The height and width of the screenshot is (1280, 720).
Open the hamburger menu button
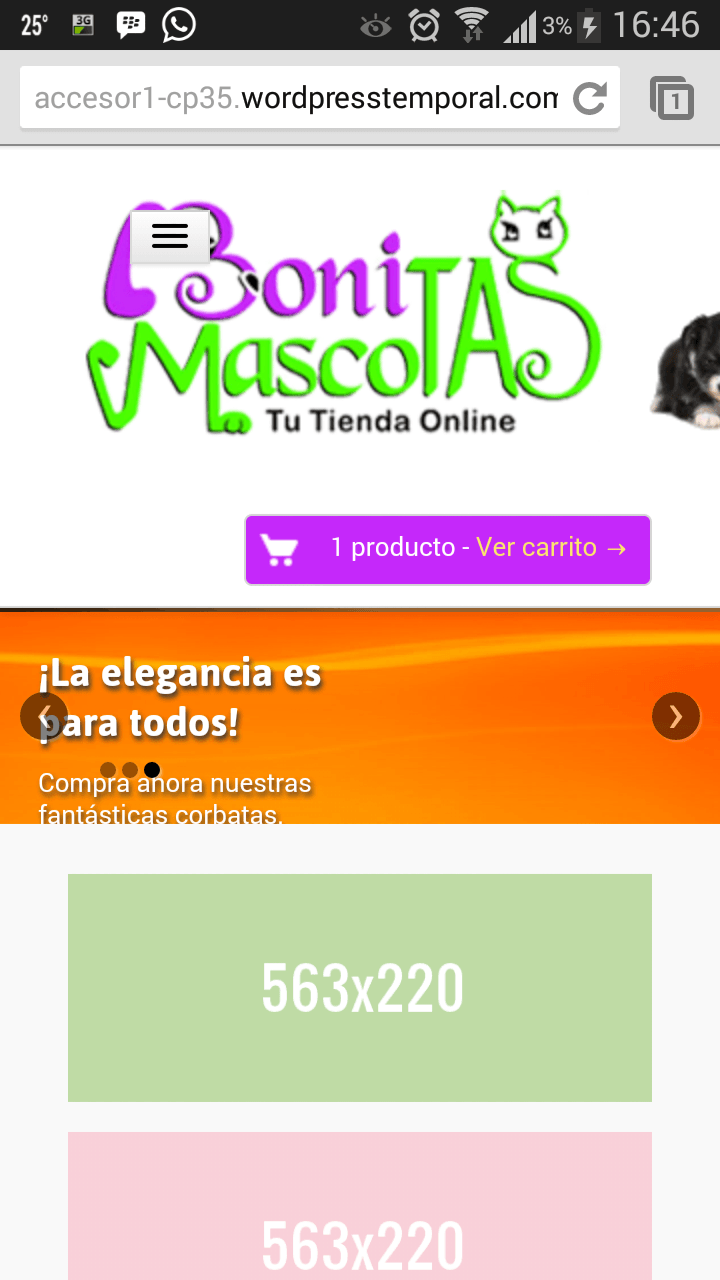coord(170,237)
